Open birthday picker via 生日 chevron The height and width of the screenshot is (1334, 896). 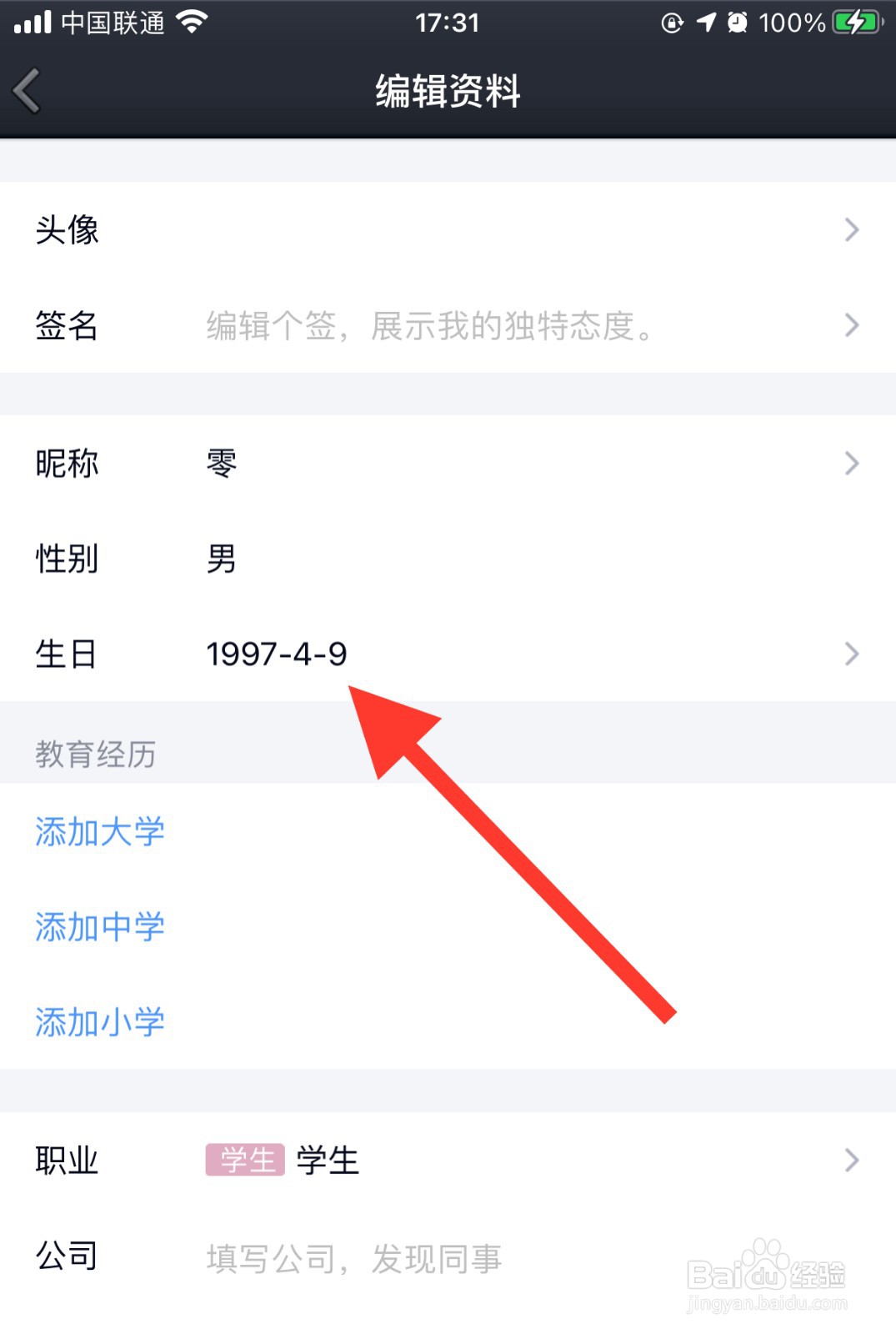point(850,654)
